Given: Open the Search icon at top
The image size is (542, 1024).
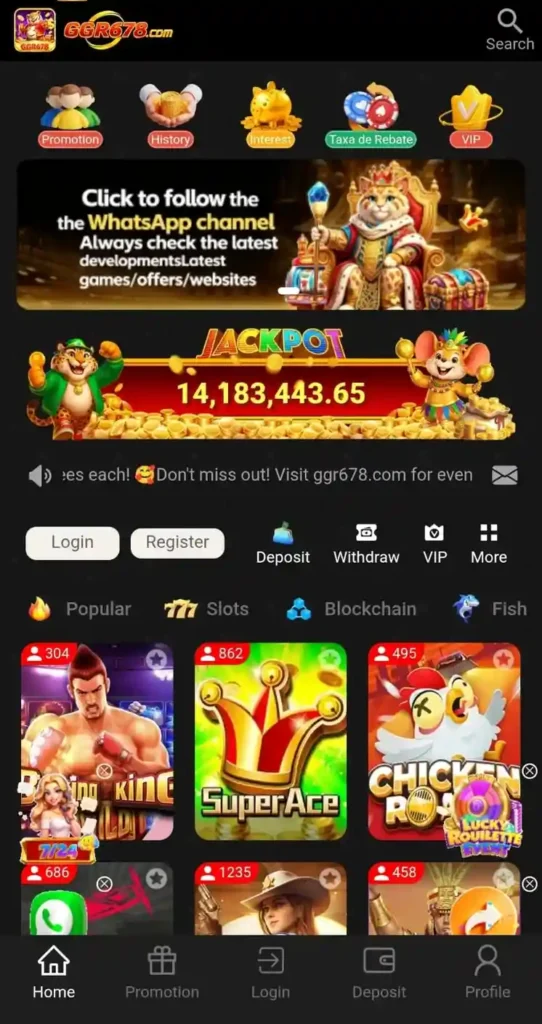Looking at the screenshot, I should (x=509, y=30).
